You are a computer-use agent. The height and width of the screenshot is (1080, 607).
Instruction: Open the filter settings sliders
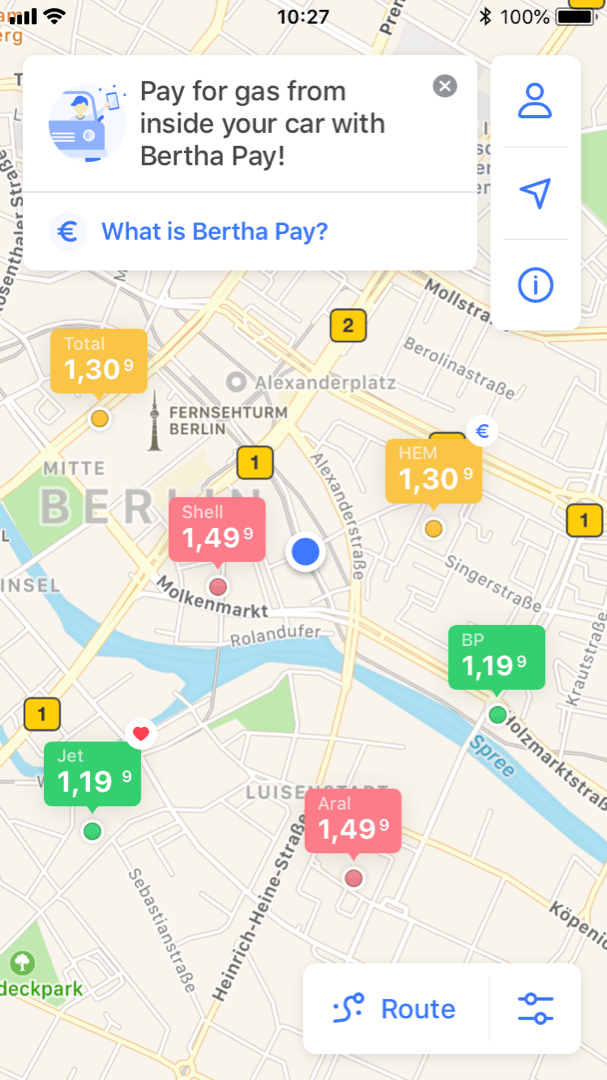click(x=536, y=1009)
